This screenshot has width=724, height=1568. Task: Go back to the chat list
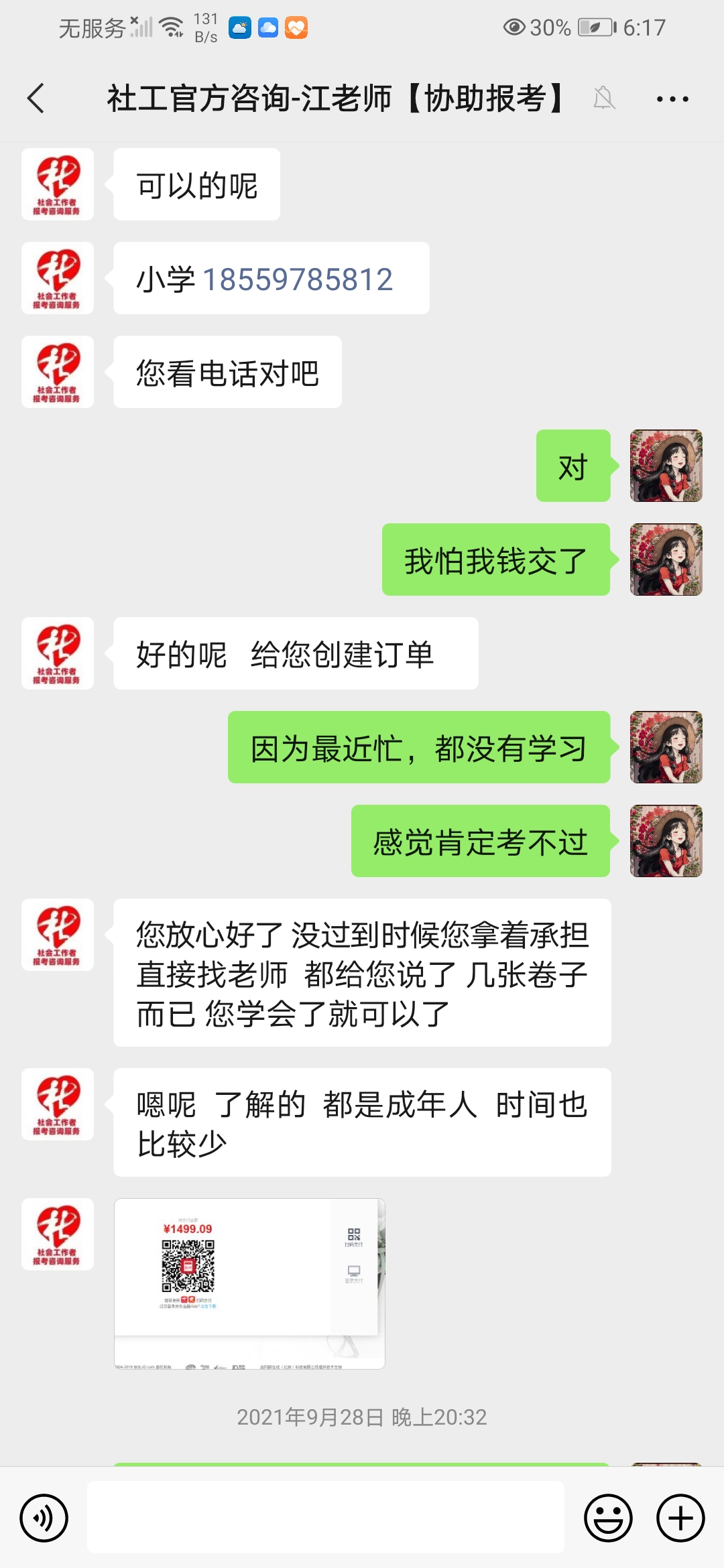click(x=36, y=99)
